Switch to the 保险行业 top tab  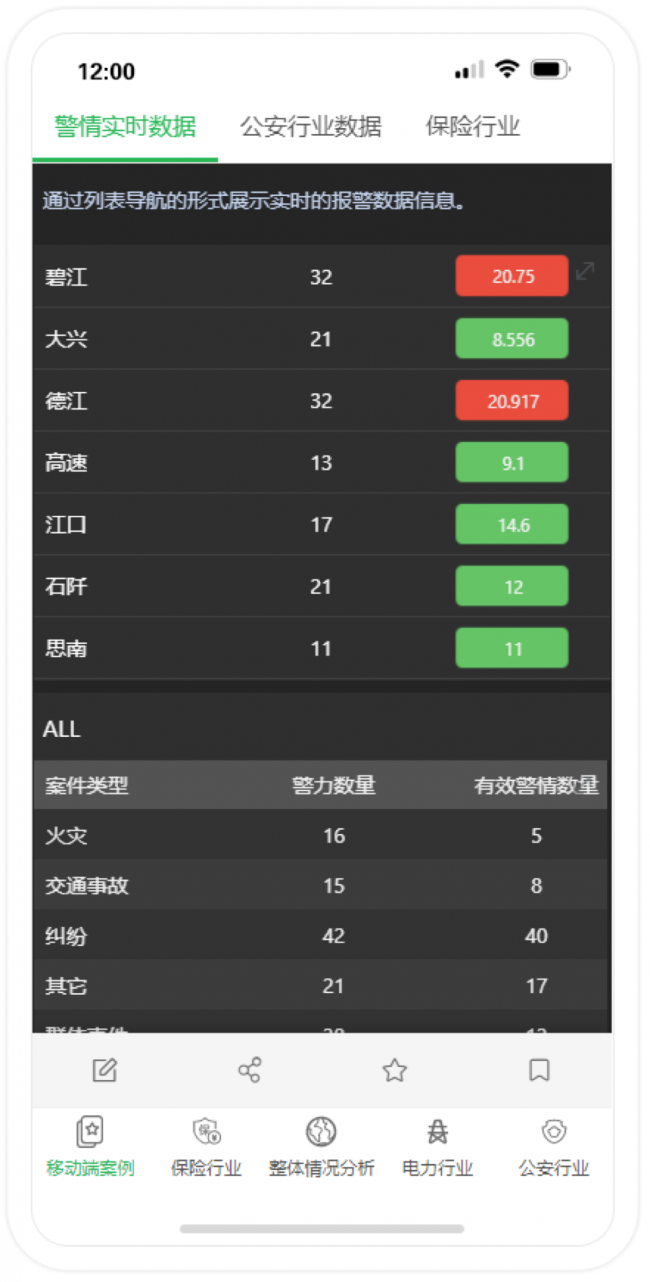472,127
